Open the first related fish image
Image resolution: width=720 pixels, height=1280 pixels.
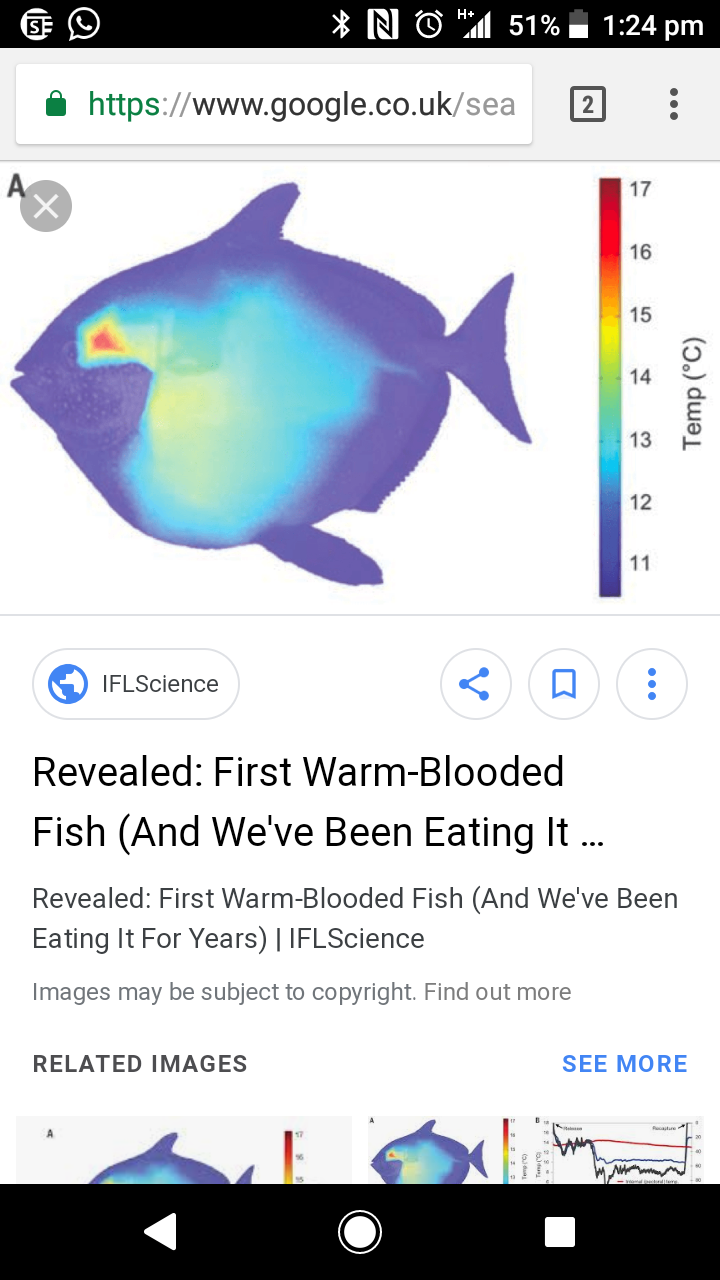point(184,1150)
